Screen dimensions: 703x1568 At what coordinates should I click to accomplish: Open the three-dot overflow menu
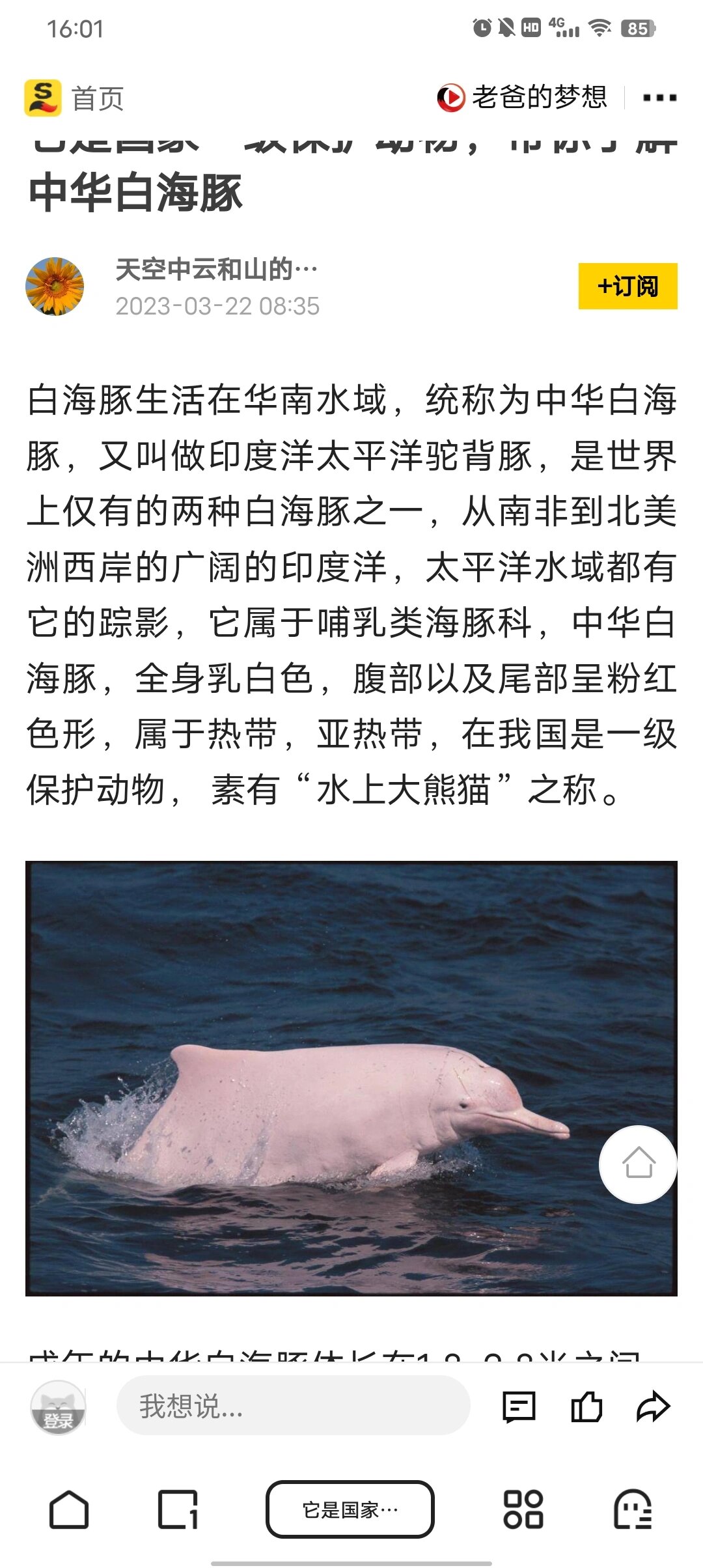click(x=659, y=98)
